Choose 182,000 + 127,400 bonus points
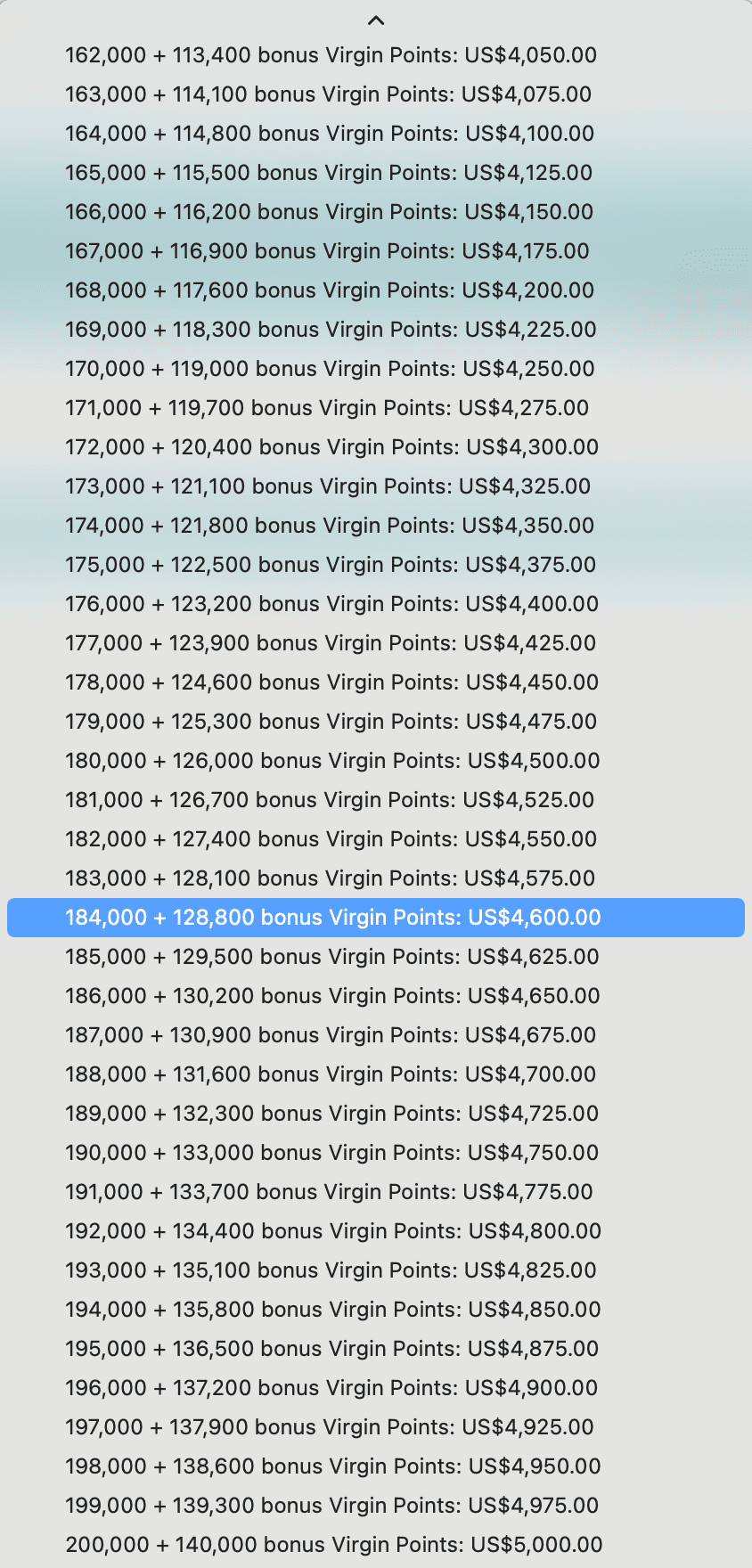Screen dimensions: 752x1568 (x=376, y=839)
